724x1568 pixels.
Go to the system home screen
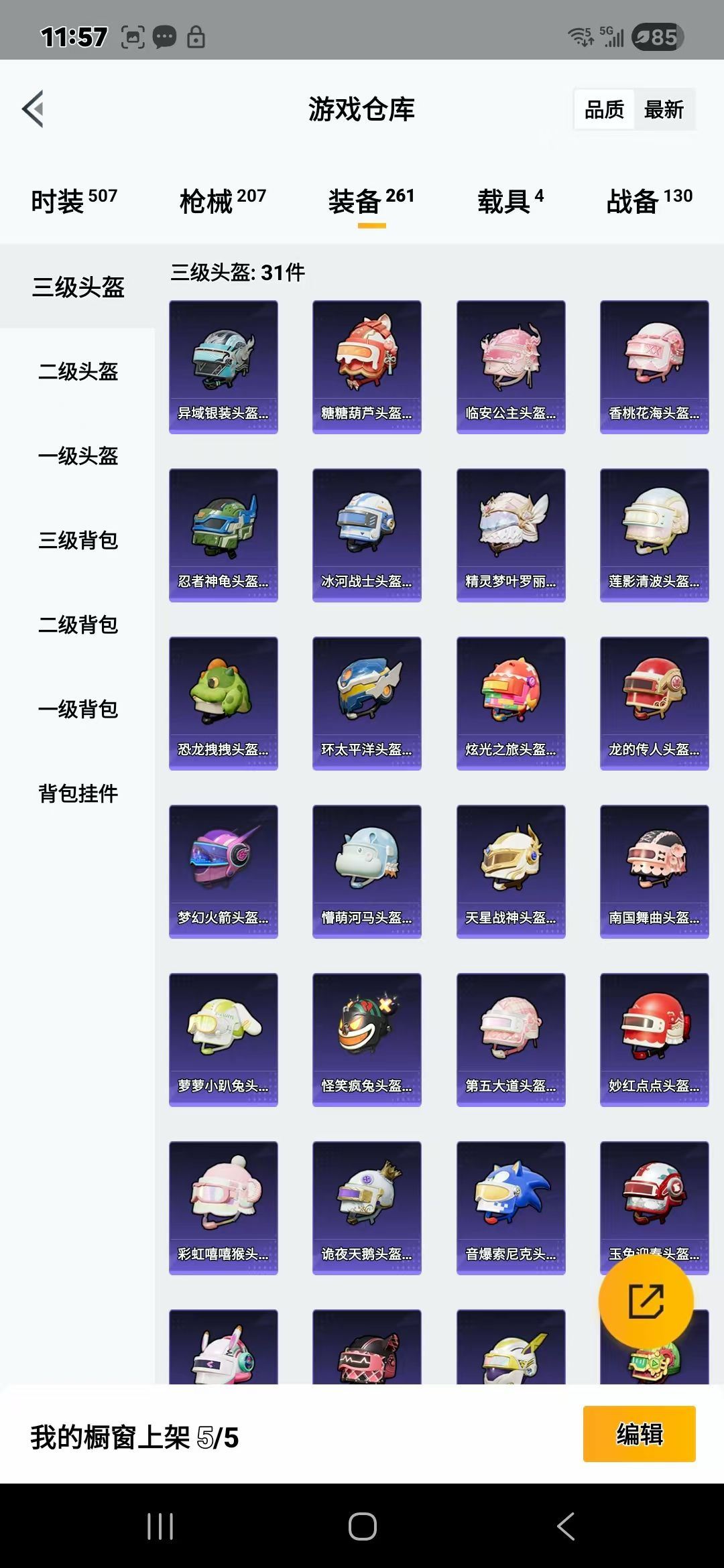(362, 1527)
